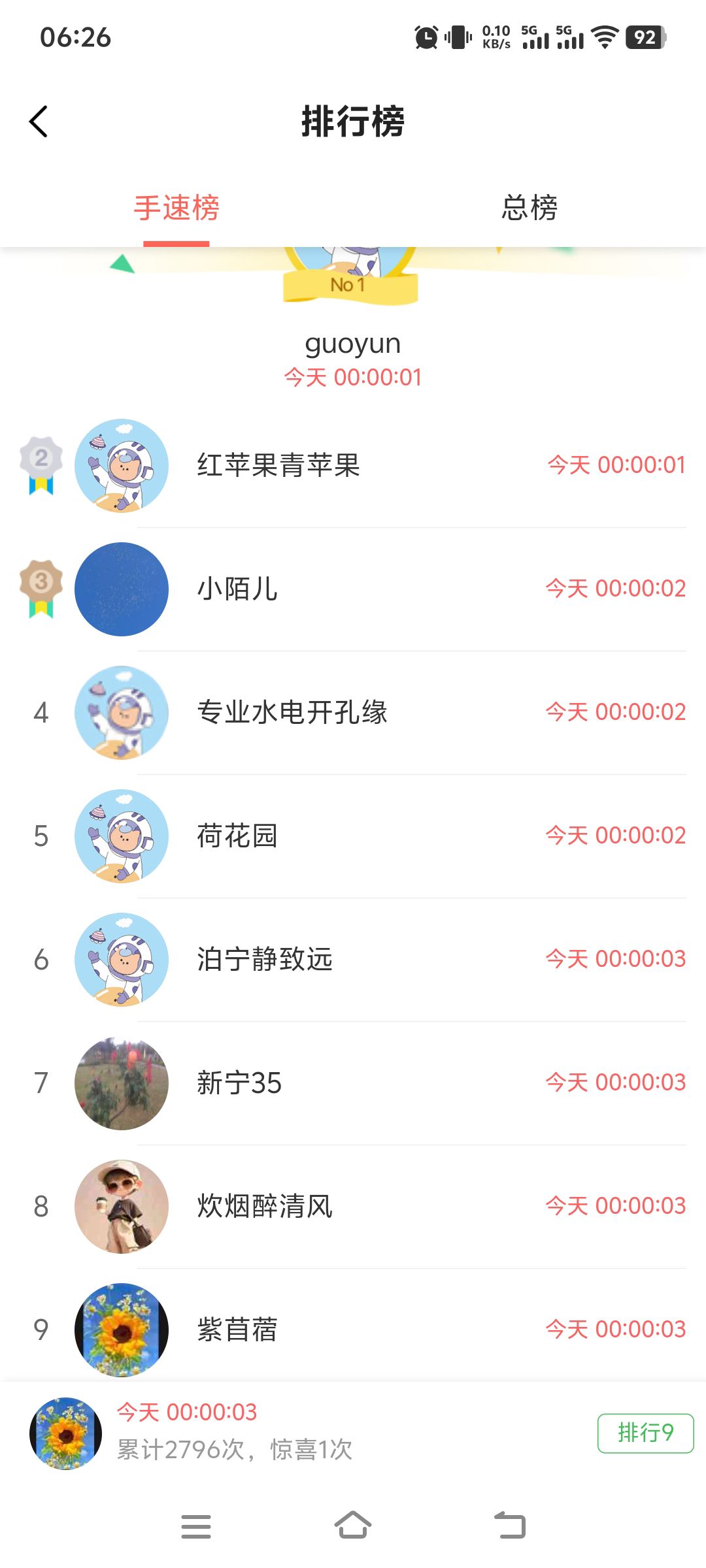This screenshot has width=706, height=1568.
Task: Tap the 专业水电开孔缘 row
Action: click(353, 713)
